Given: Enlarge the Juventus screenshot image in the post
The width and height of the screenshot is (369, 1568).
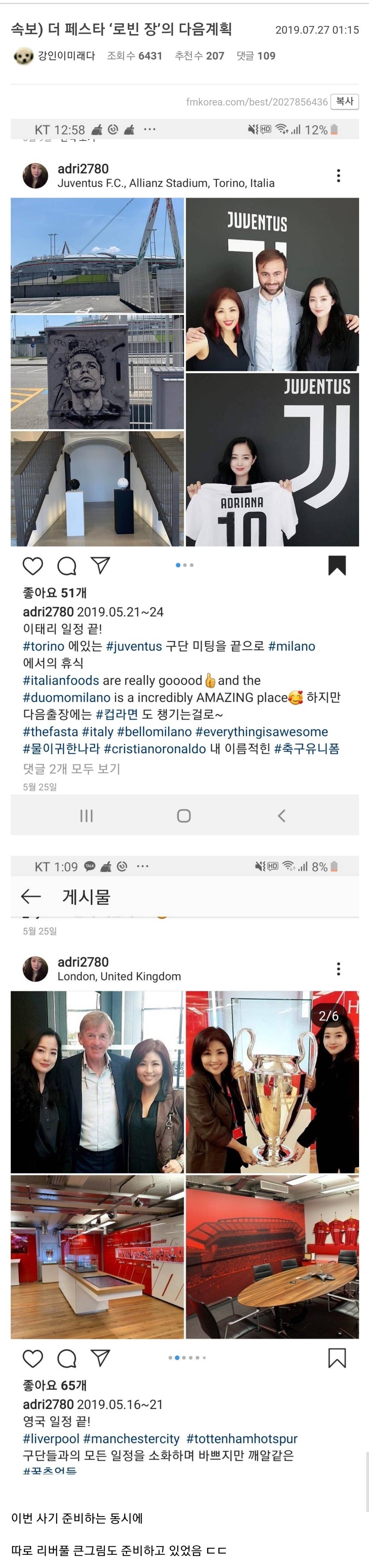Looking at the screenshot, I should coord(185,426).
